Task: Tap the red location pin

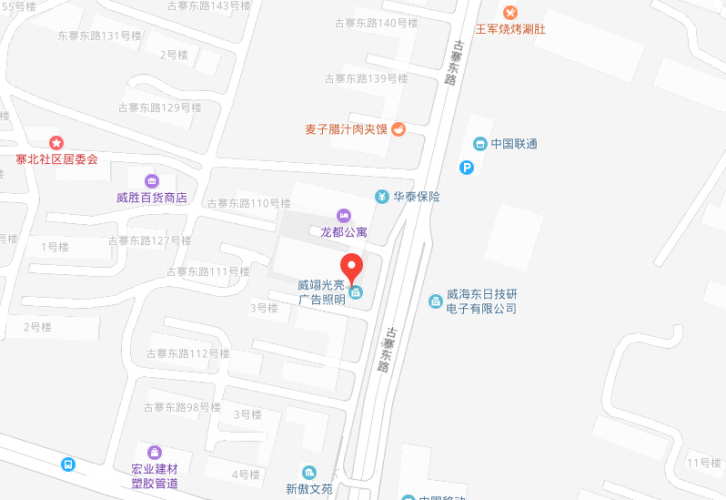Action: (351, 268)
